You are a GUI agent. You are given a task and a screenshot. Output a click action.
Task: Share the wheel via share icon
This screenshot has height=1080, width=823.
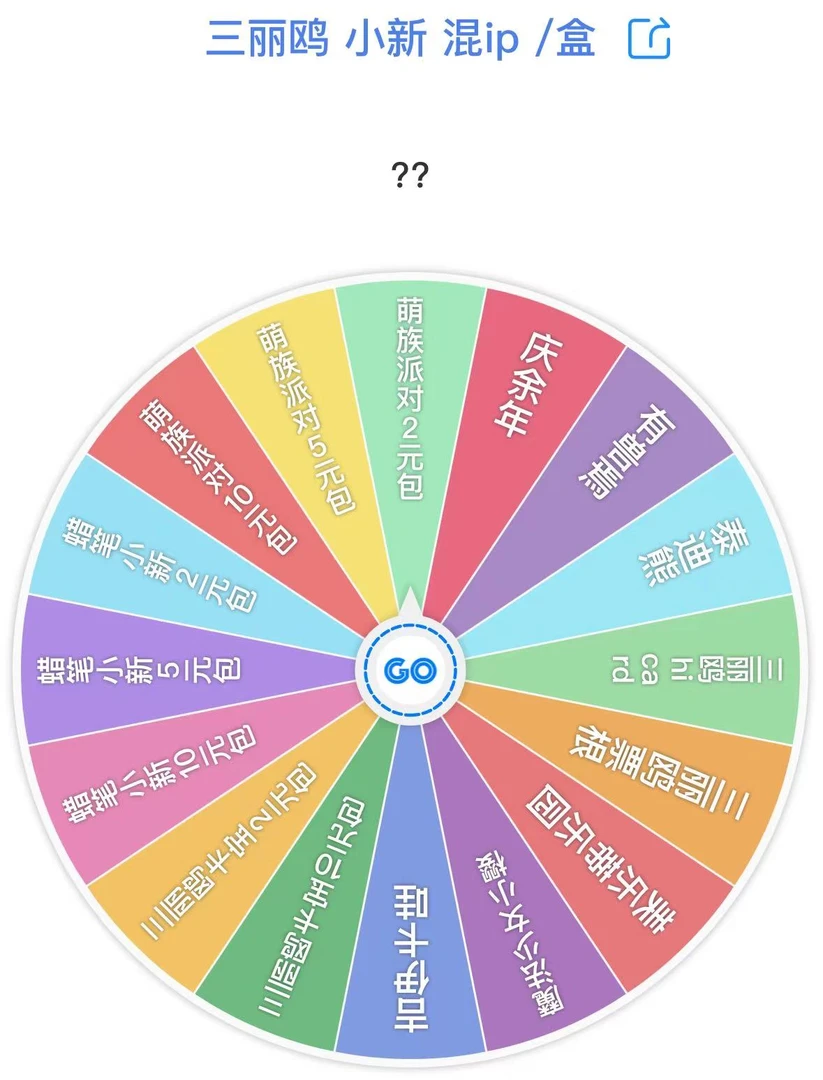coord(649,39)
